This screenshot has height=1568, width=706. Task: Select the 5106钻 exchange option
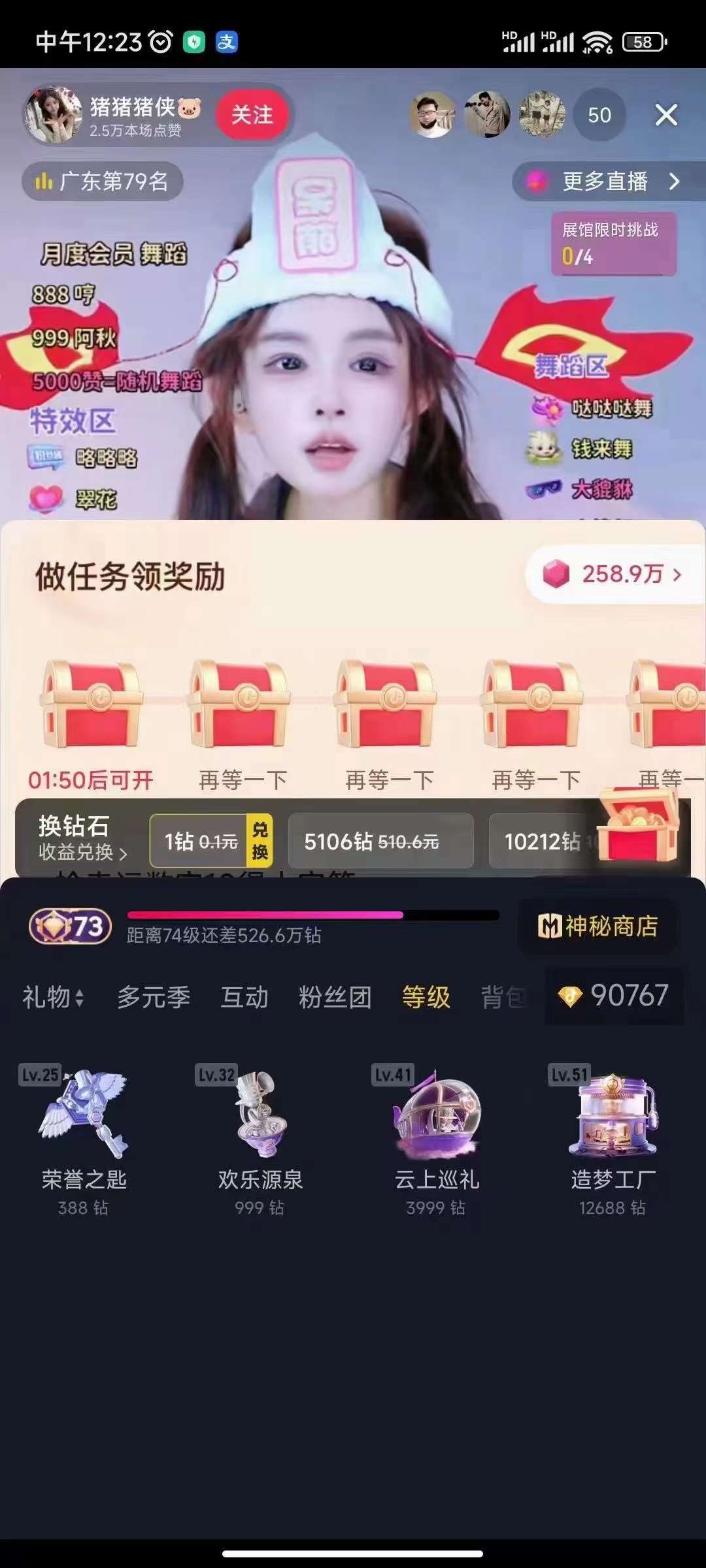coord(380,841)
